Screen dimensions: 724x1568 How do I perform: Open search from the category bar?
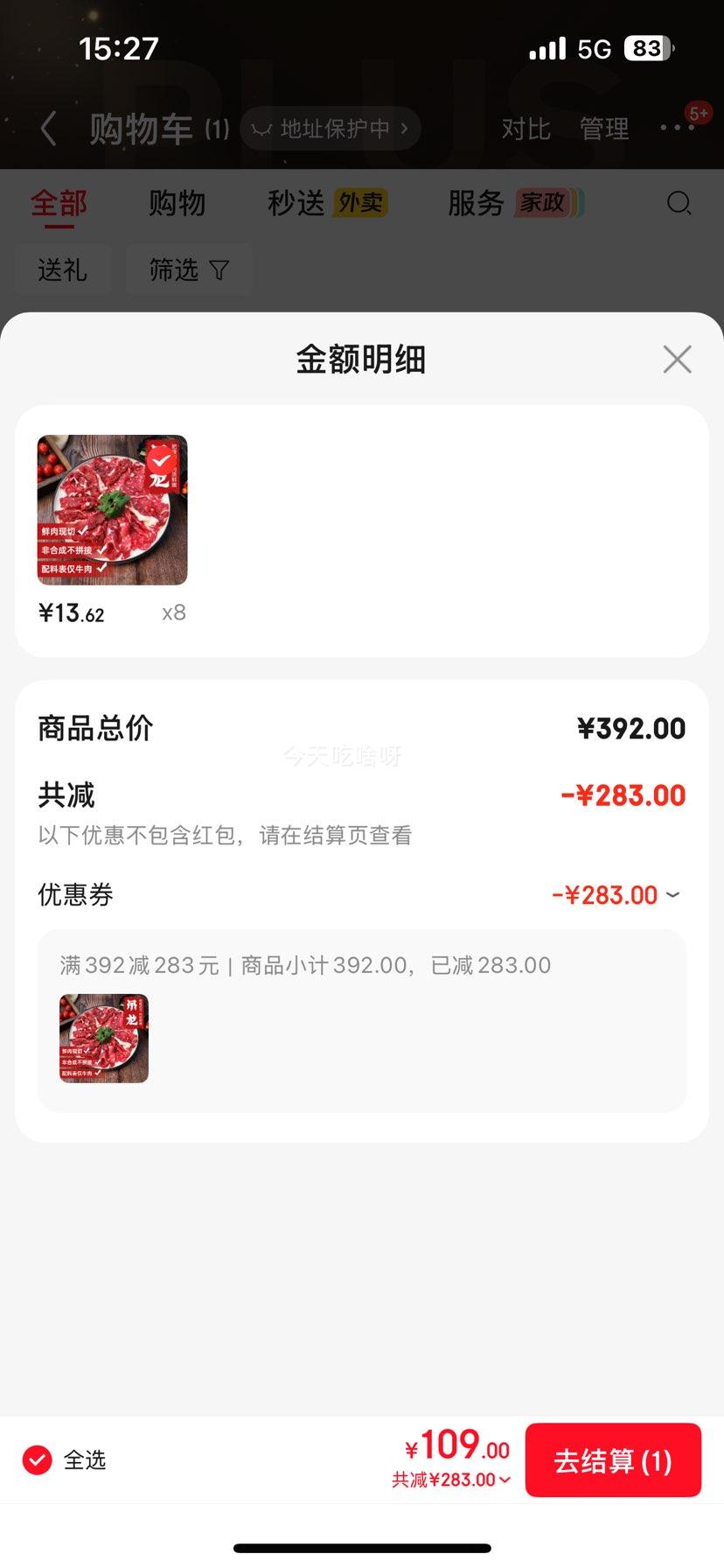tap(679, 203)
